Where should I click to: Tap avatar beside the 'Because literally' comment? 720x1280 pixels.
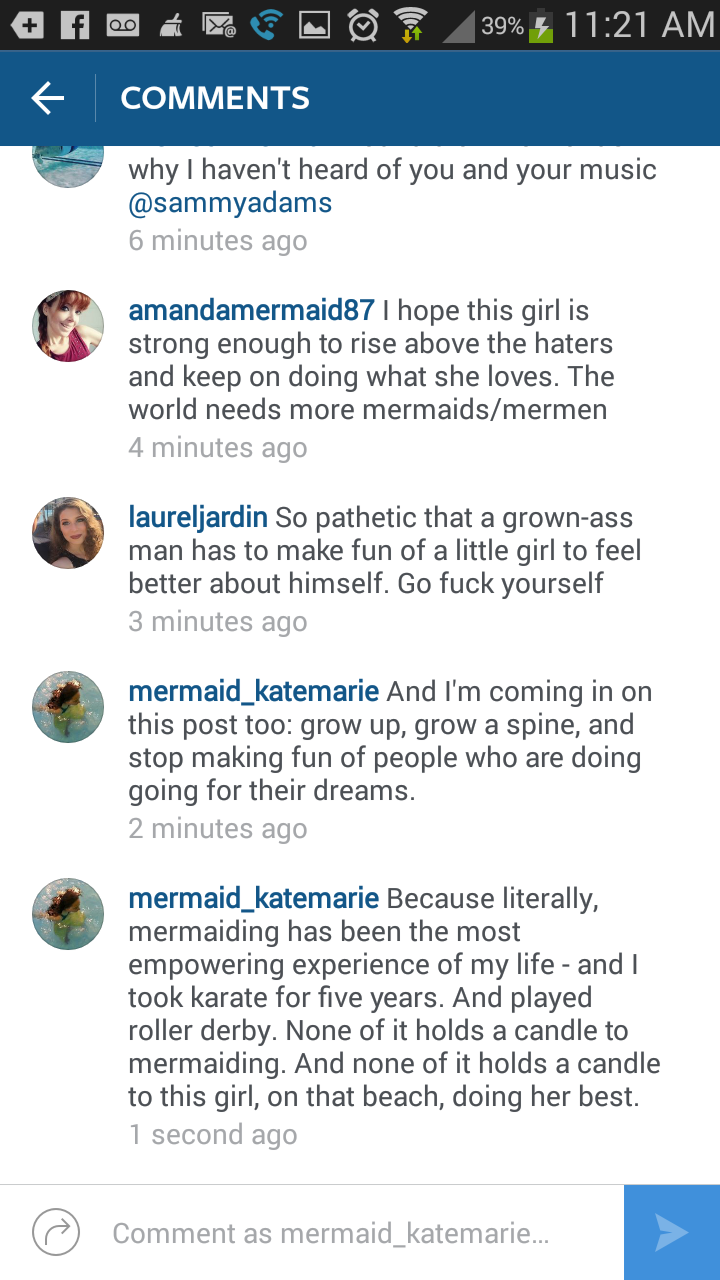68,914
